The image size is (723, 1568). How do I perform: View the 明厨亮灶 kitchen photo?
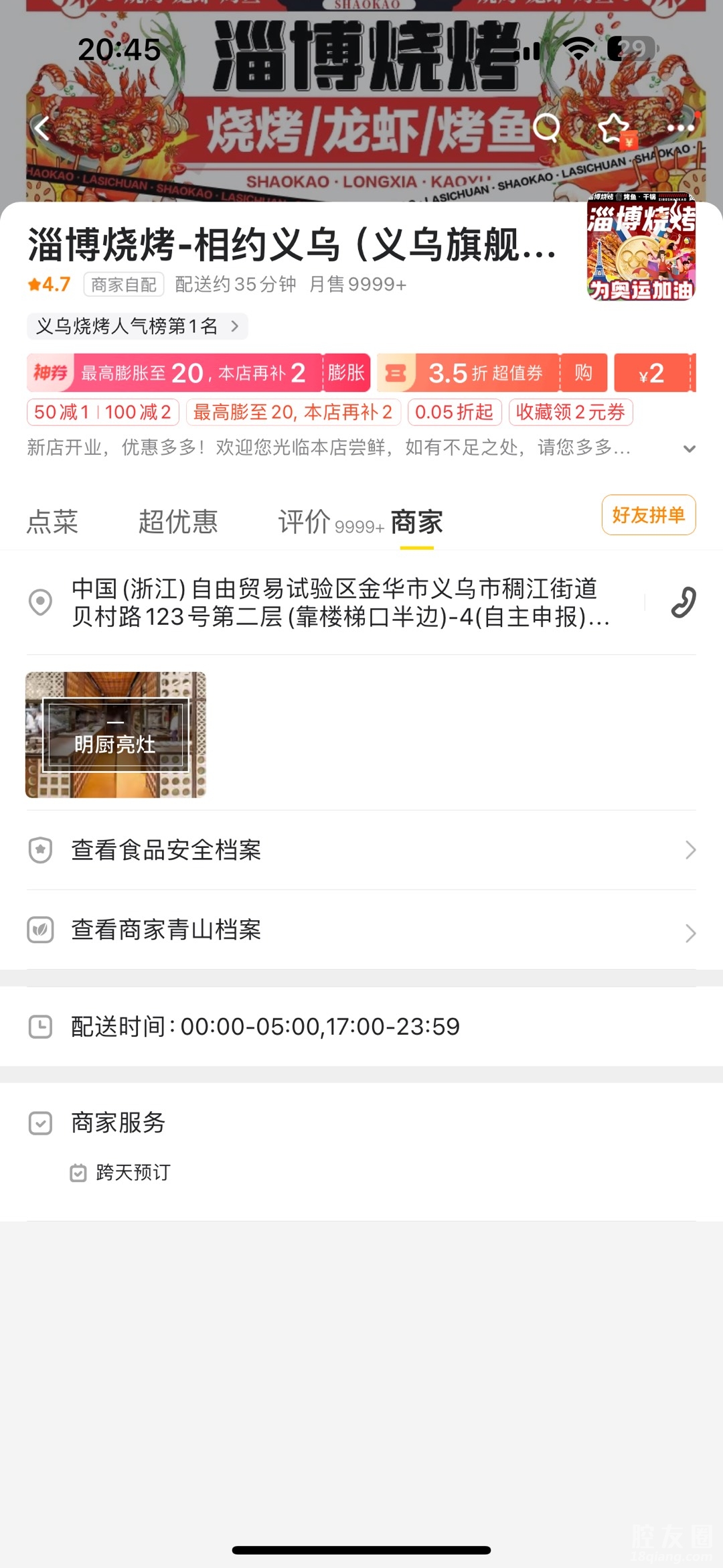(116, 735)
